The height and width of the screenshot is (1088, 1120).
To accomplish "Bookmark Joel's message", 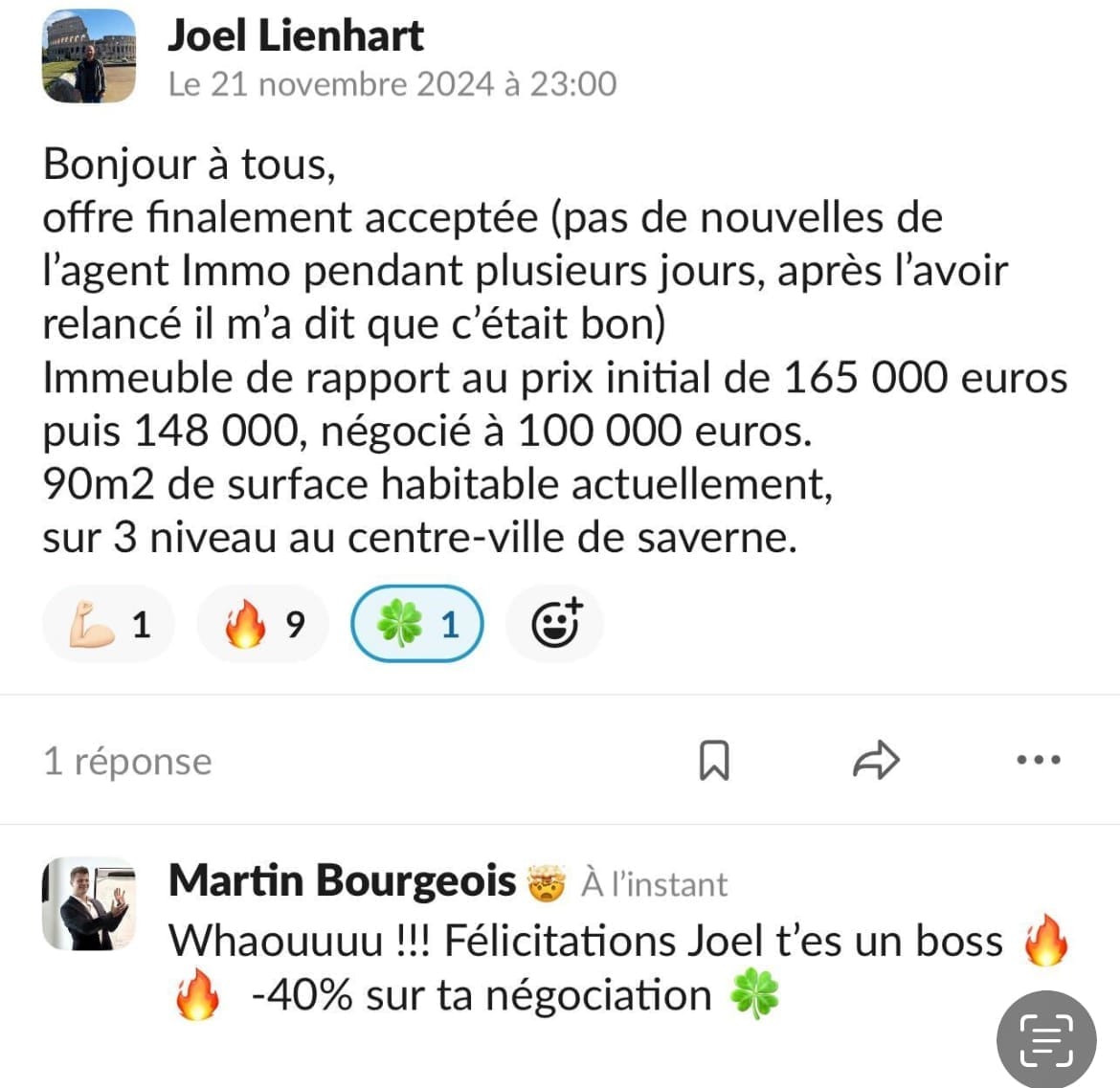I will pyautogui.click(x=714, y=761).
